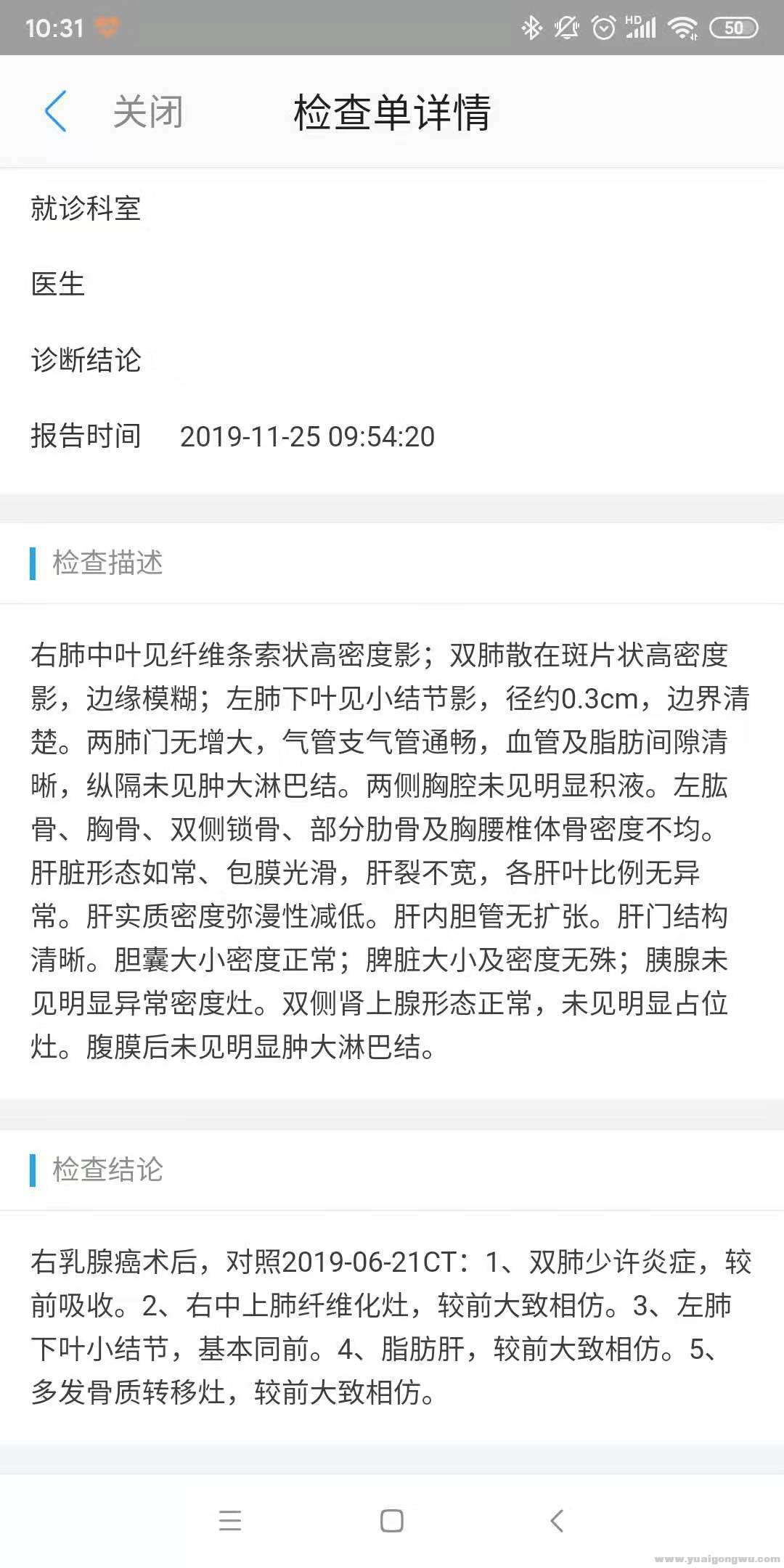Screen dimensions: 784x1568
Task: Go back using the blue arrow
Action: coord(56,112)
